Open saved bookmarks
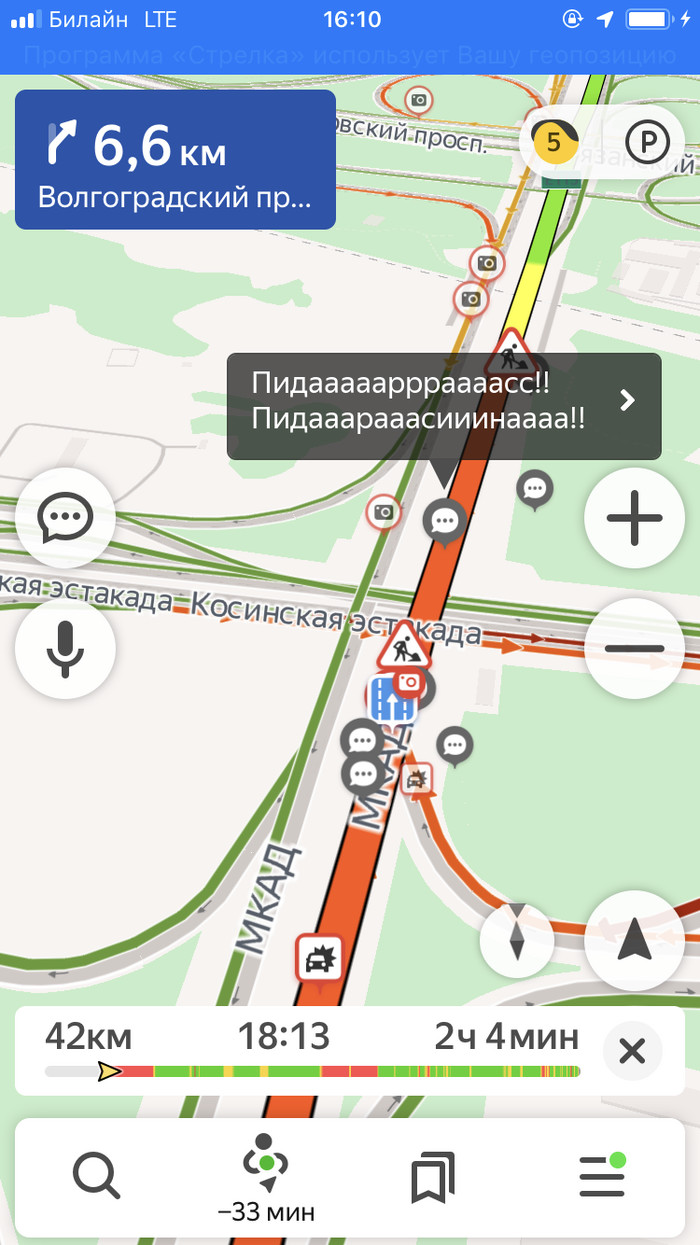Screen dimensions: 700x1245 [x=433, y=1176]
